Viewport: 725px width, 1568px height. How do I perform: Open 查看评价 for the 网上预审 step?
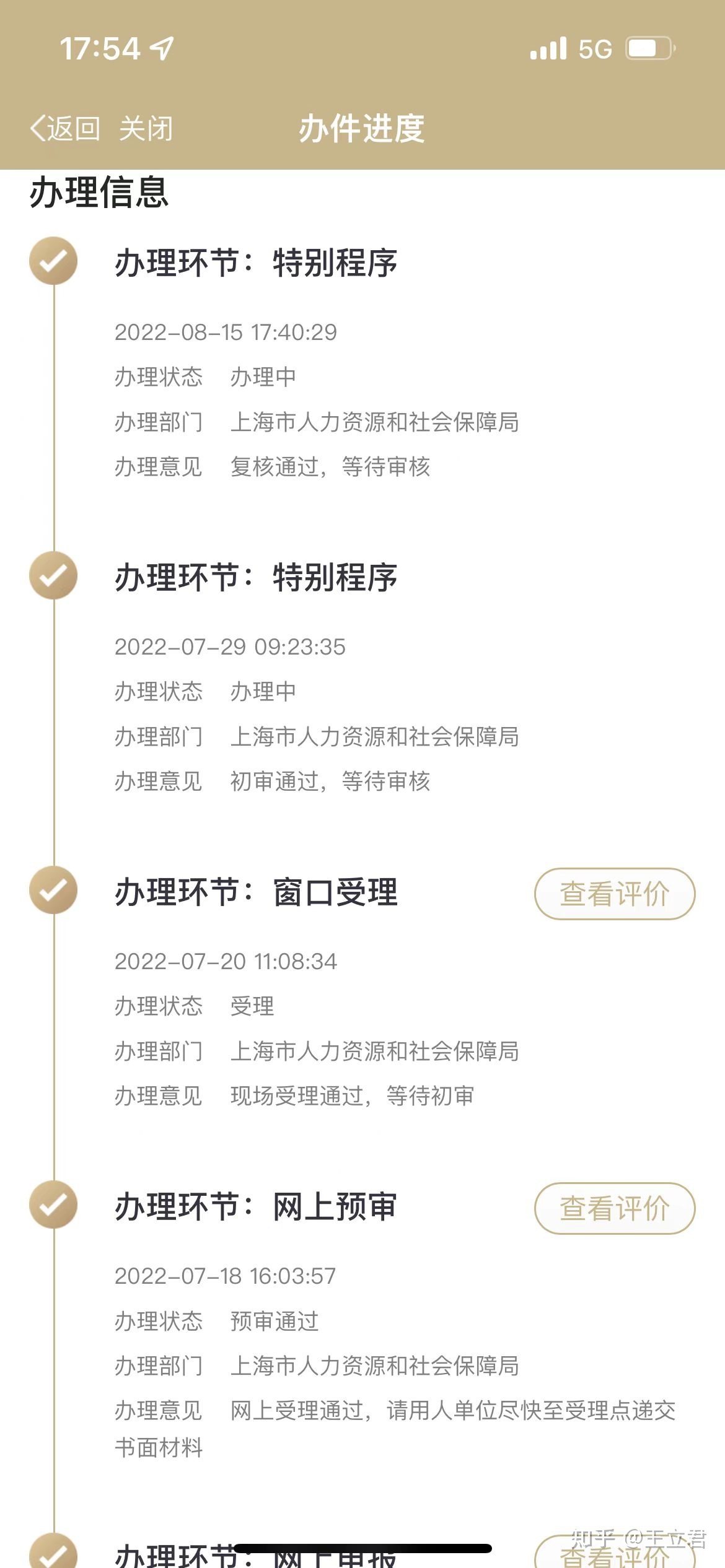click(x=615, y=1208)
